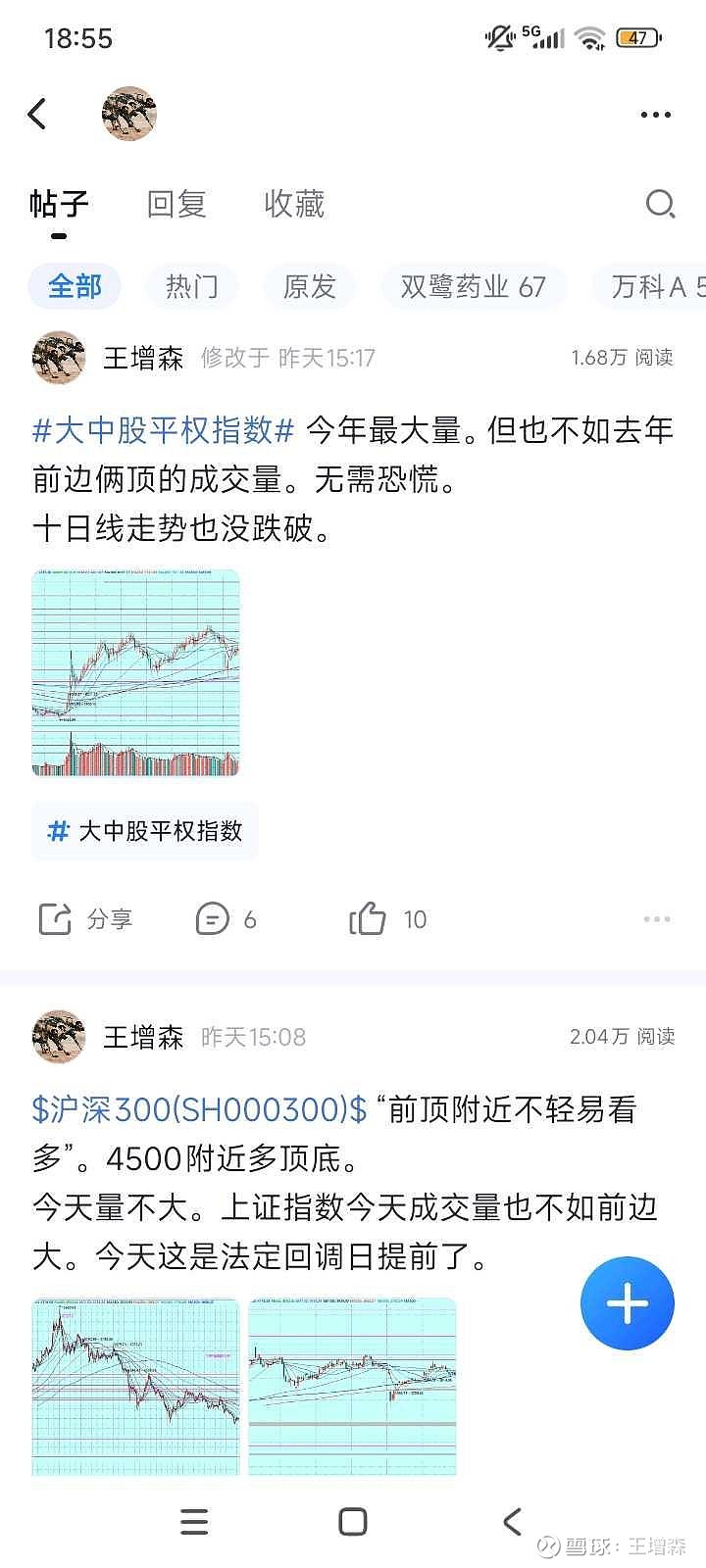Viewport: 706px width, 1568px height.
Task: Share the 大中股平权指数 post
Action: [86, 919]
